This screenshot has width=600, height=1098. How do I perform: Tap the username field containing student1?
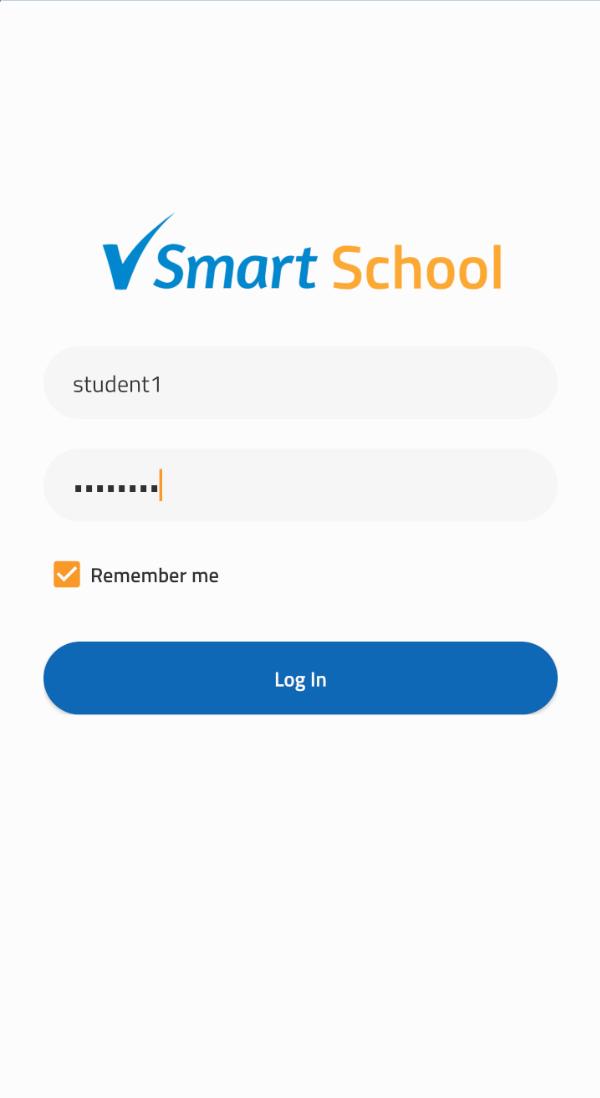[x=300, y=383]
